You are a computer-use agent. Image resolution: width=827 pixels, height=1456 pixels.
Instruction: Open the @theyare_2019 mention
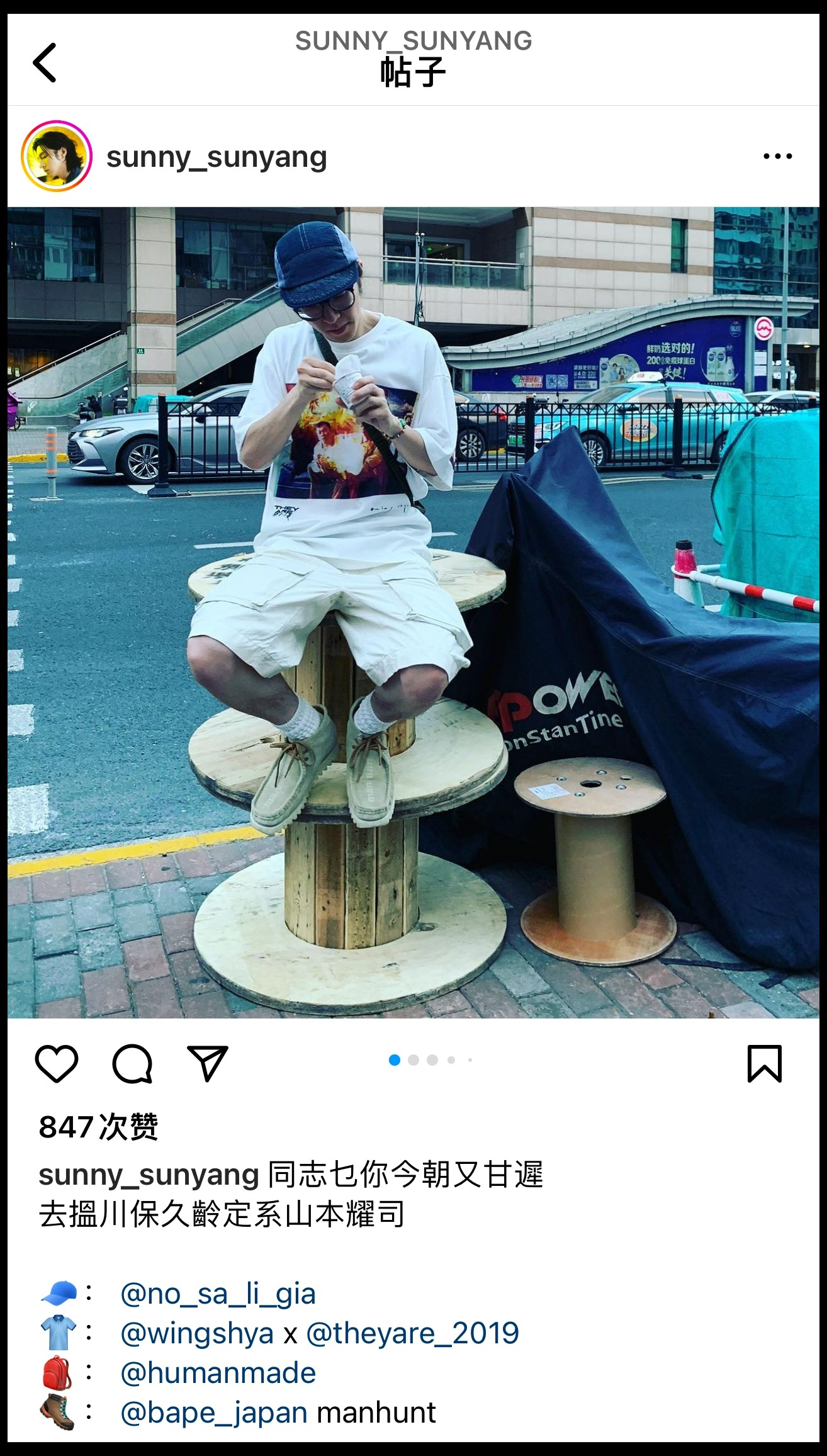[x=412, y=1333]
